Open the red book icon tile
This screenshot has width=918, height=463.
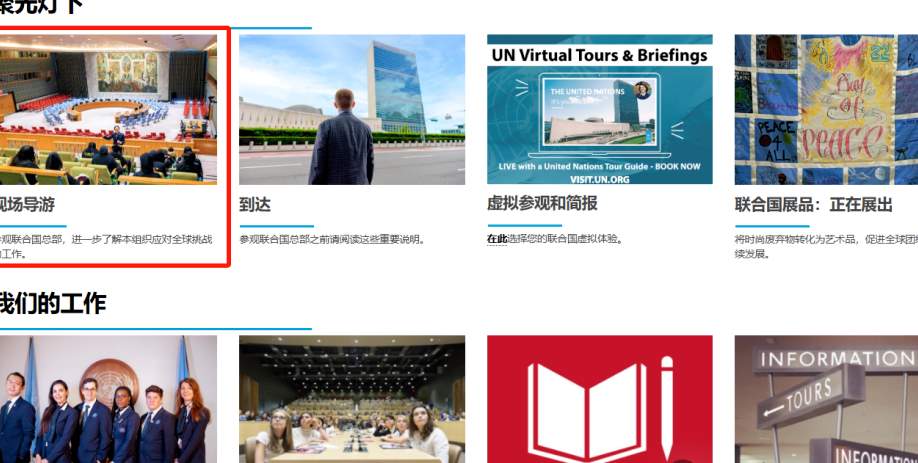[599, 400]
